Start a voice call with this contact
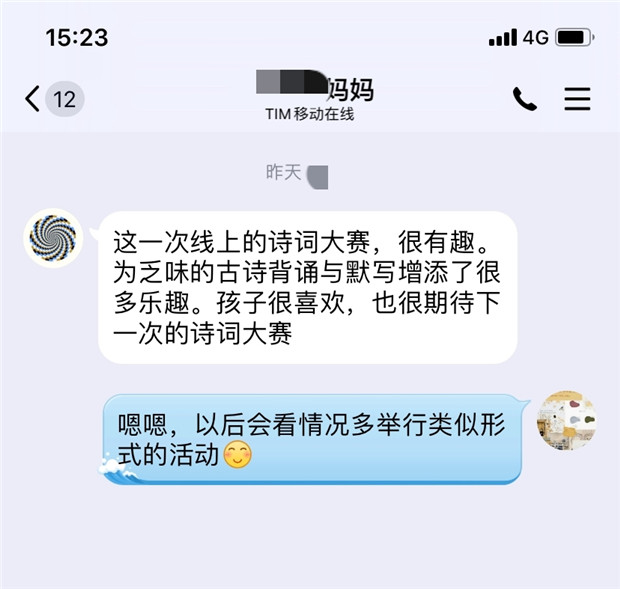The height and width of the screenshot is (589, 620). point(524,99)
